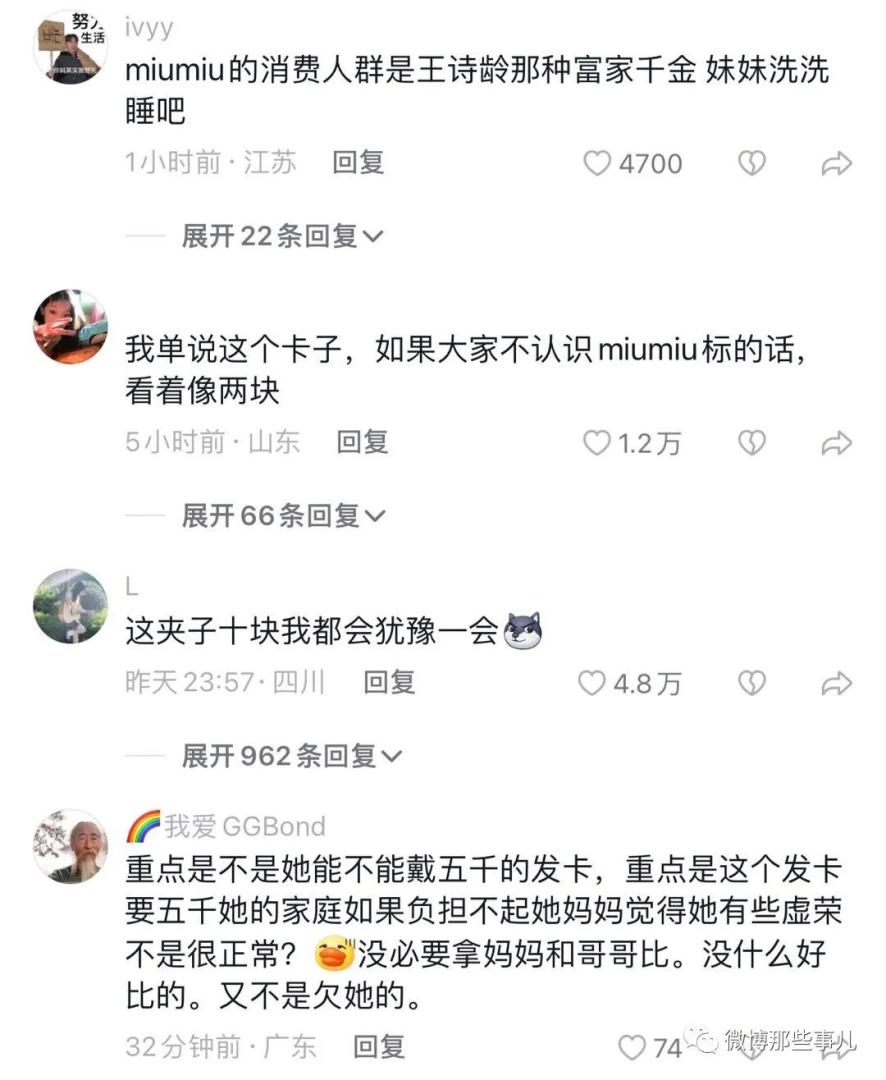Share the Shandong comment posted 5 hours ago

point(836,442)
